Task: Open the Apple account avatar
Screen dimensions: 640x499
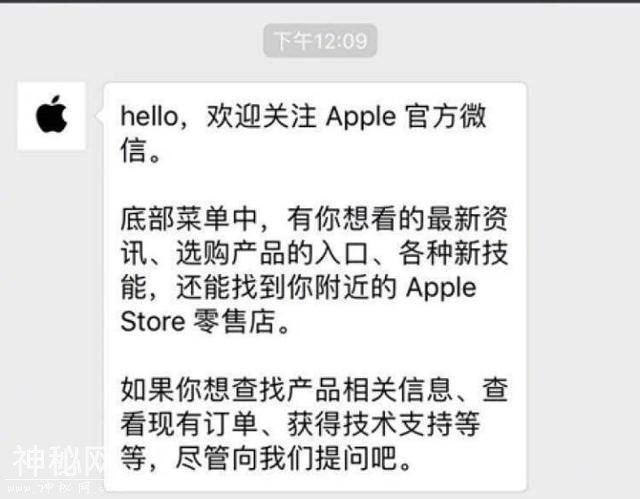Action: [x=51, y=116]
